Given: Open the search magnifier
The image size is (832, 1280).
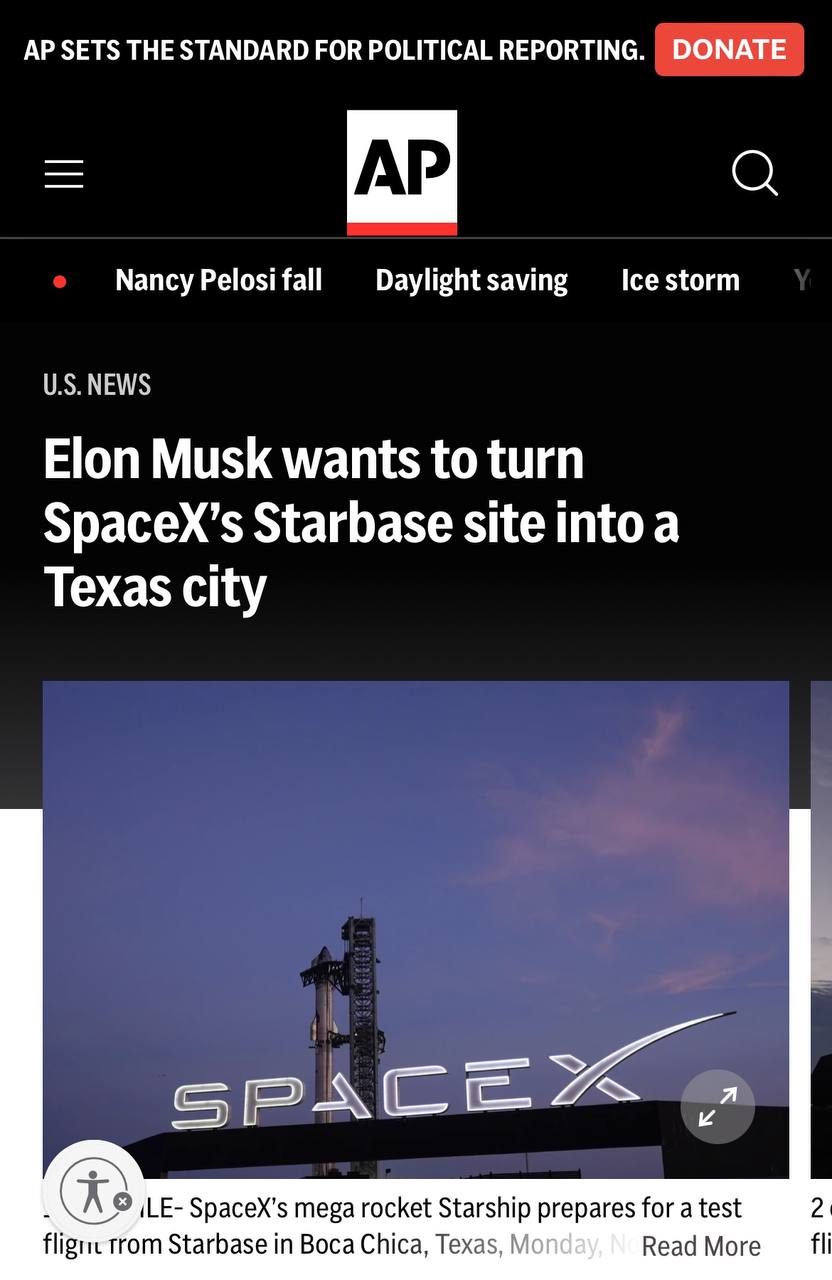Looking at the screenshot, I should [754, 173].
